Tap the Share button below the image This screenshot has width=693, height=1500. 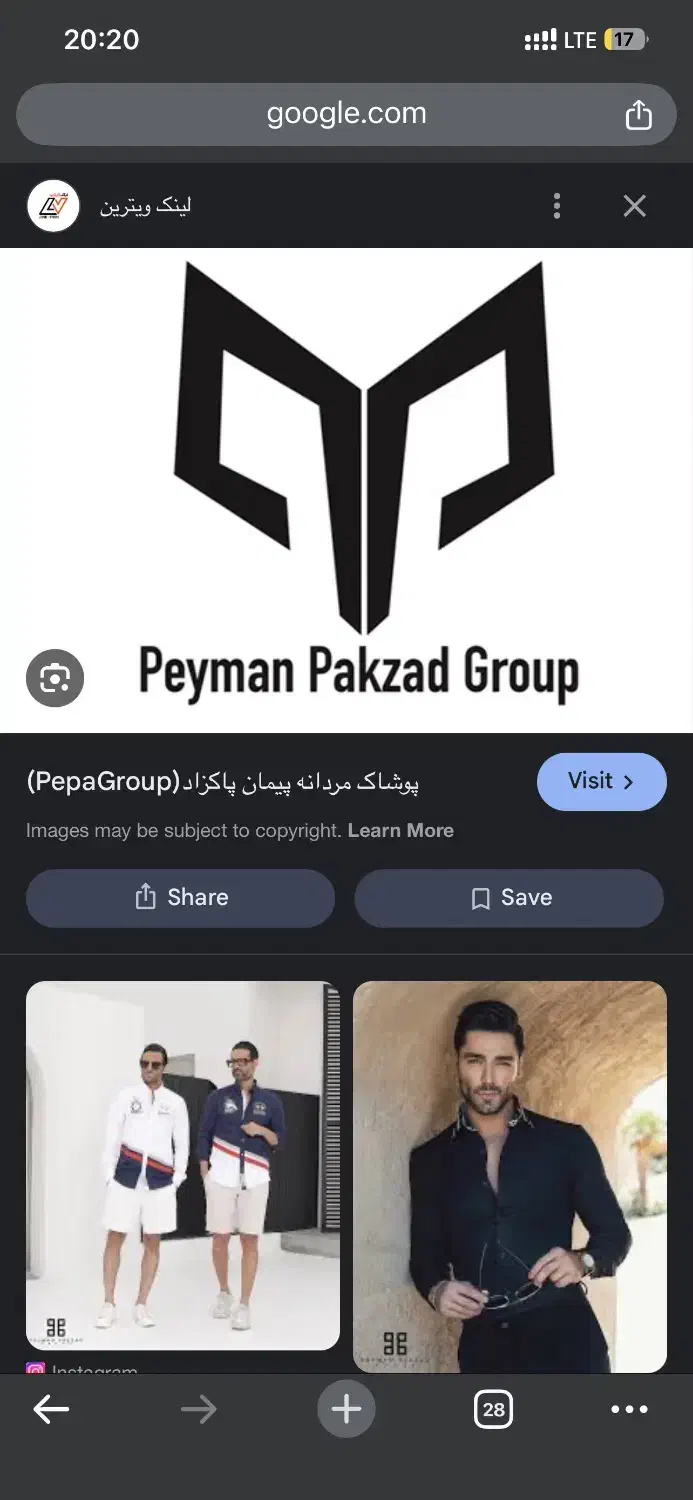click(x=181, y=897)
